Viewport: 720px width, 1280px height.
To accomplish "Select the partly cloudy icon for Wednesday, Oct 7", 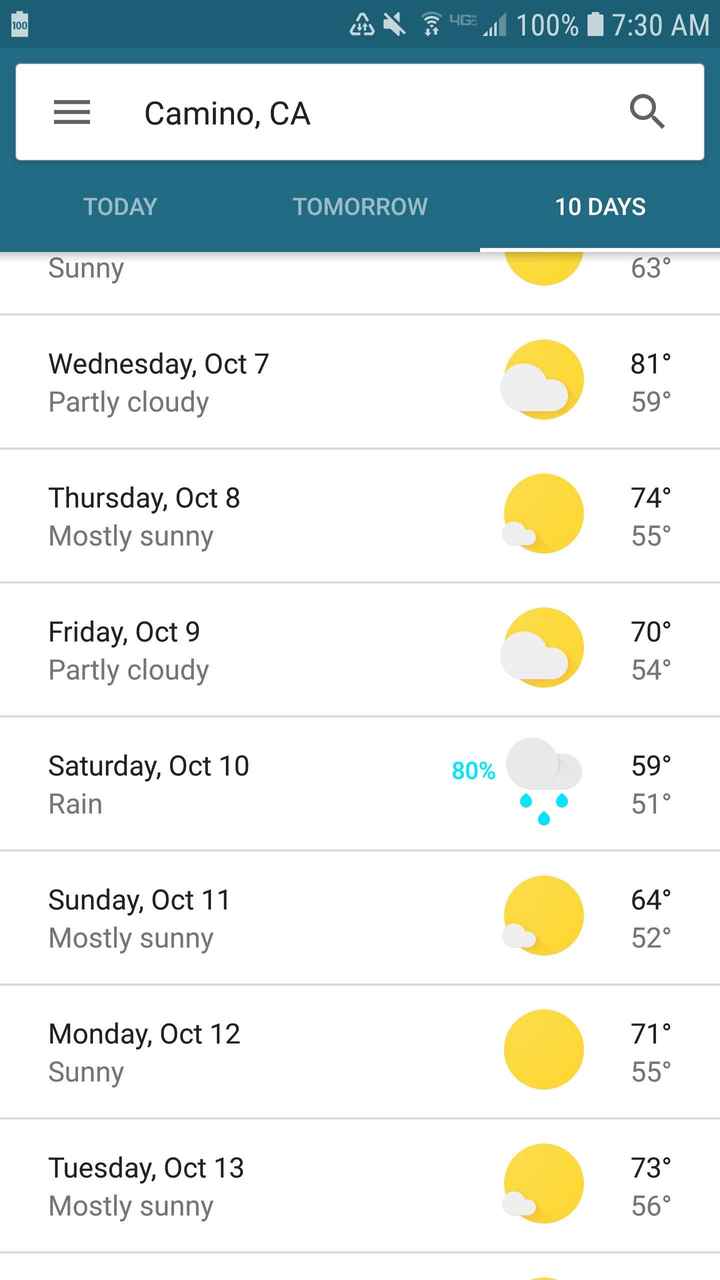I will coord(544,381).
